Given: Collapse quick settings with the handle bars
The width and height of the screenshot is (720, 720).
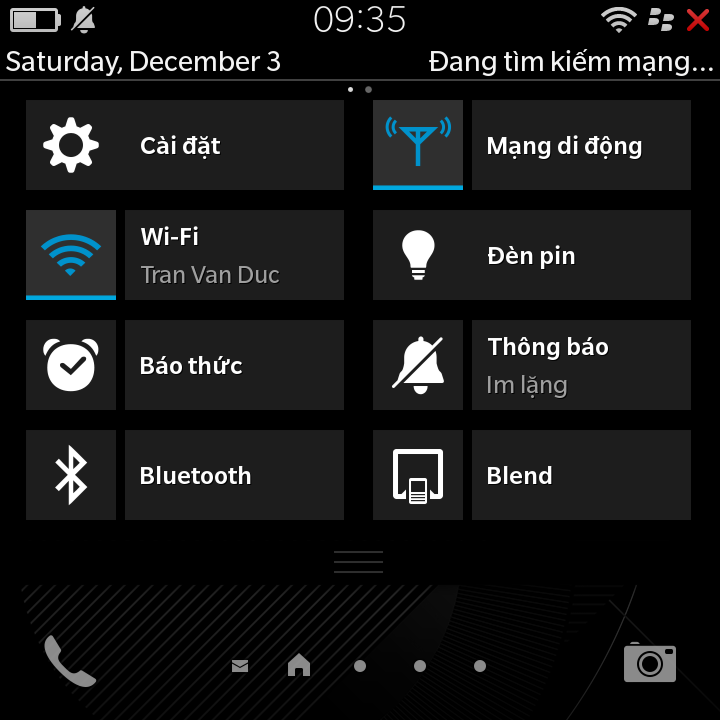Looking at the screenshot, I should click(x=359, y=562).
